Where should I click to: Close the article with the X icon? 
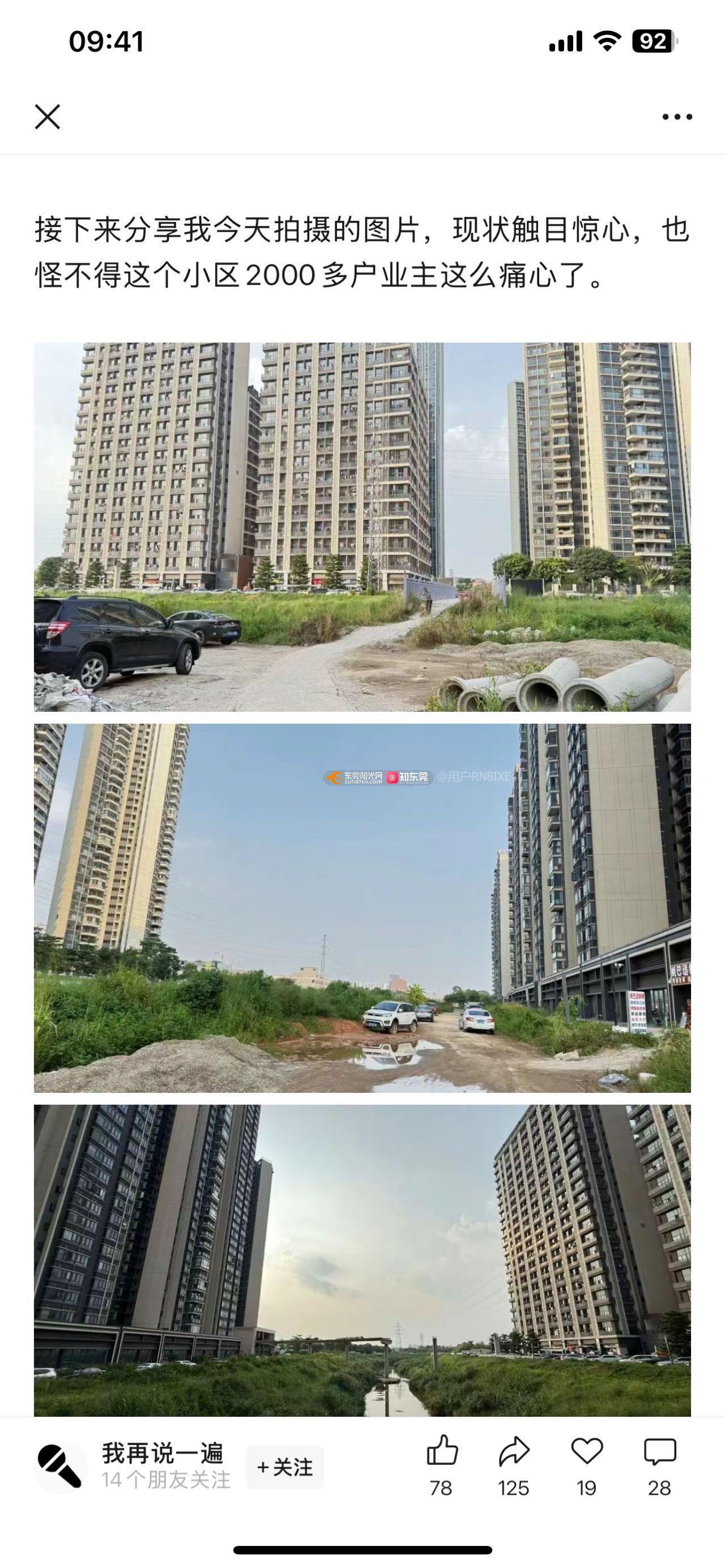[x=48, y=117]
